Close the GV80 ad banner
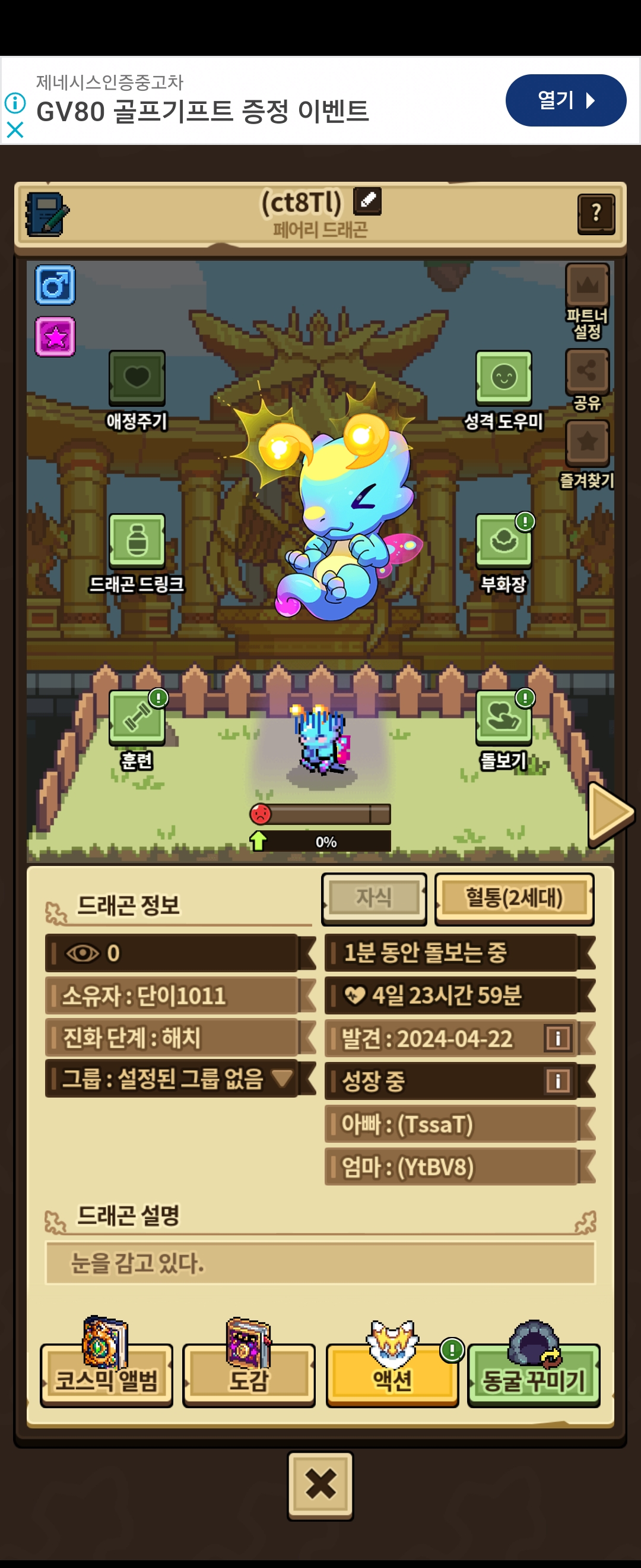This screenshot has height=1568, width=641. [x=15, y=129]
